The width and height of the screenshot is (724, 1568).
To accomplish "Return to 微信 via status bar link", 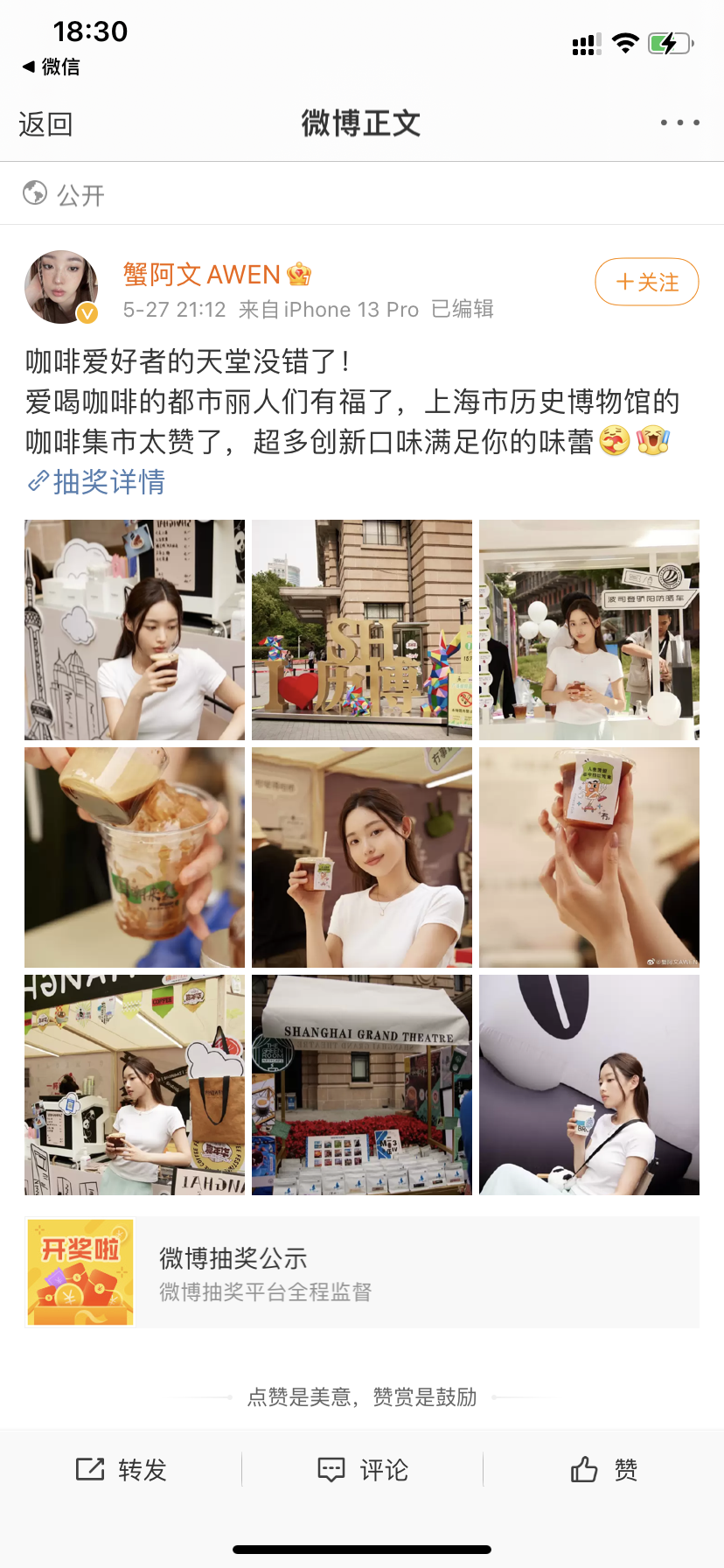I will click(51, 66).
